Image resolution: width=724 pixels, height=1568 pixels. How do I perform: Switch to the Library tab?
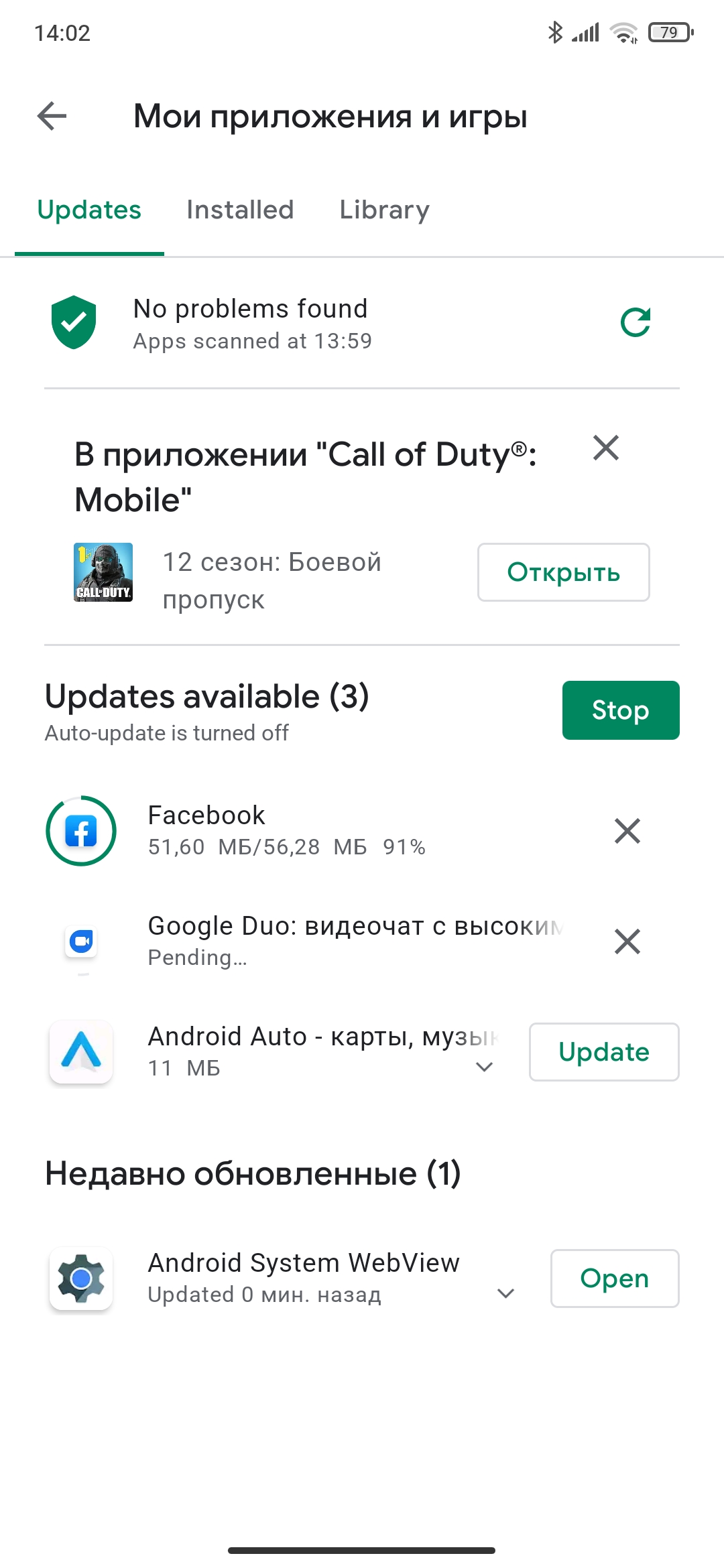pyautogui.click(x=384, y=210)
